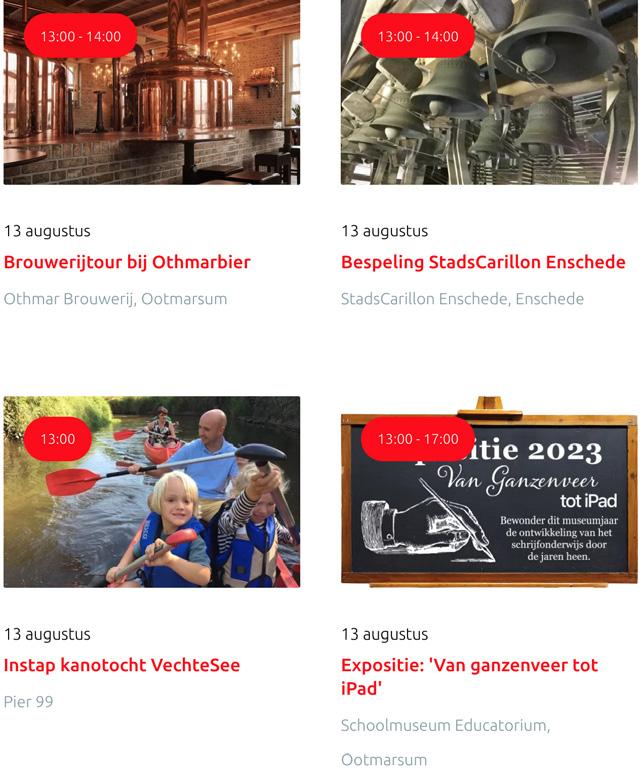Tap the carillon bells photo
The height and width of the screenshot is (773, 642).
point(489,110)
